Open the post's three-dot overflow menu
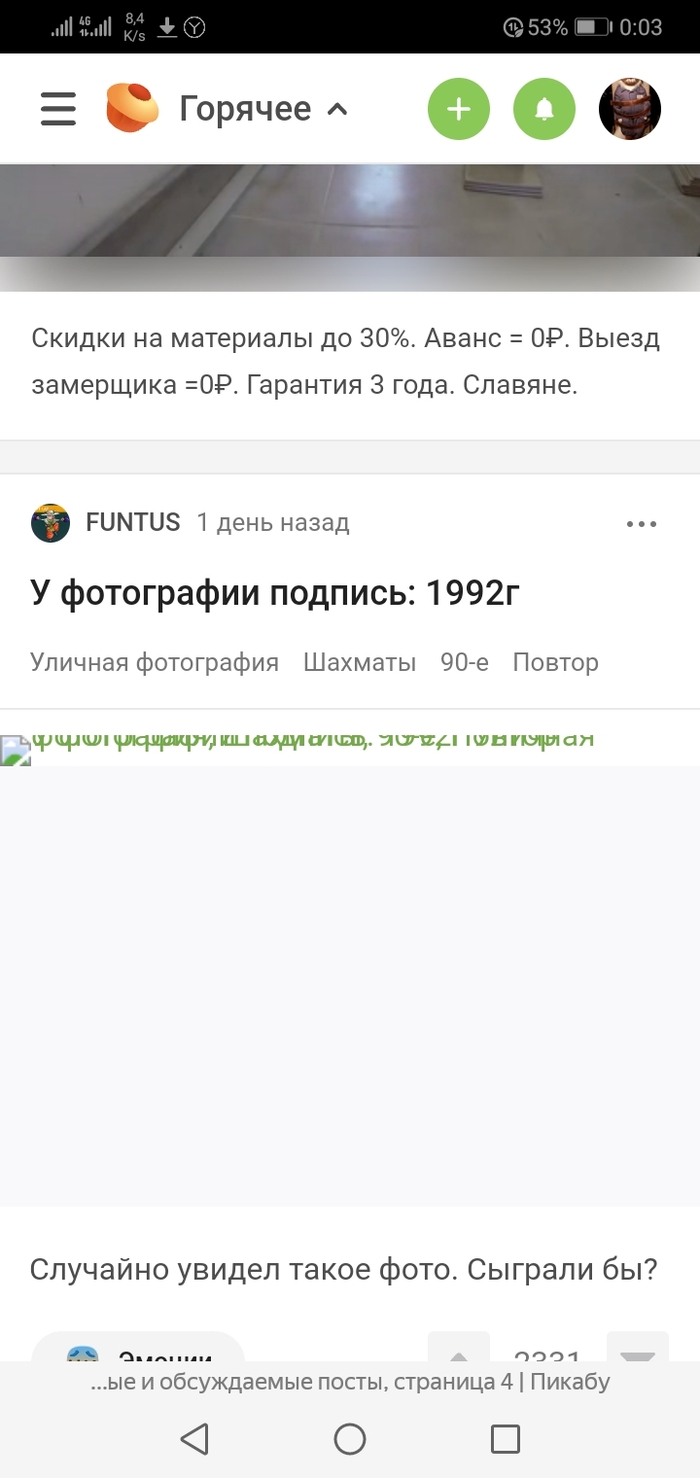The height and width of the screenshot is (1478, 700). coord(641,523)
